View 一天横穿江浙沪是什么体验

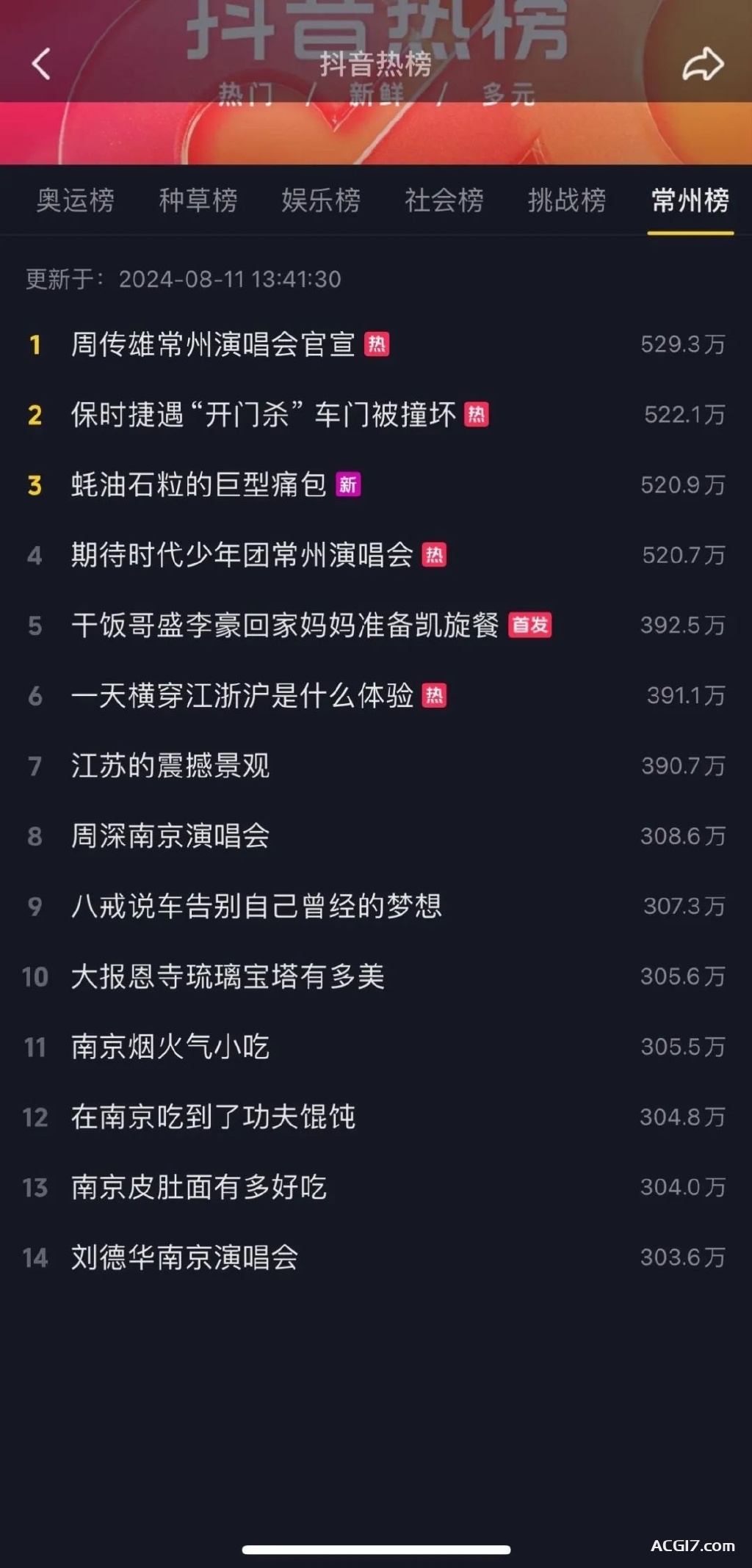(376, 696)
